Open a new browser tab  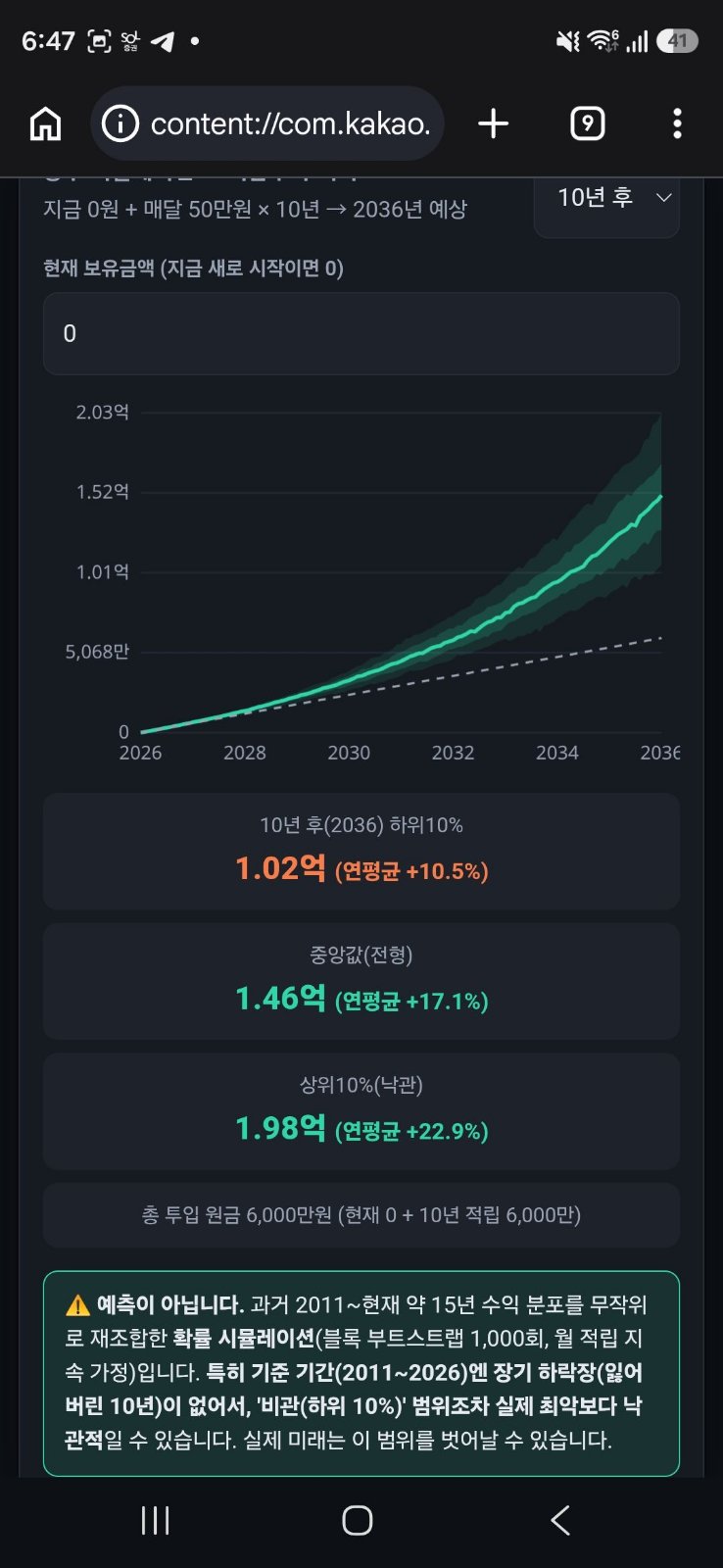coord(493,123)
